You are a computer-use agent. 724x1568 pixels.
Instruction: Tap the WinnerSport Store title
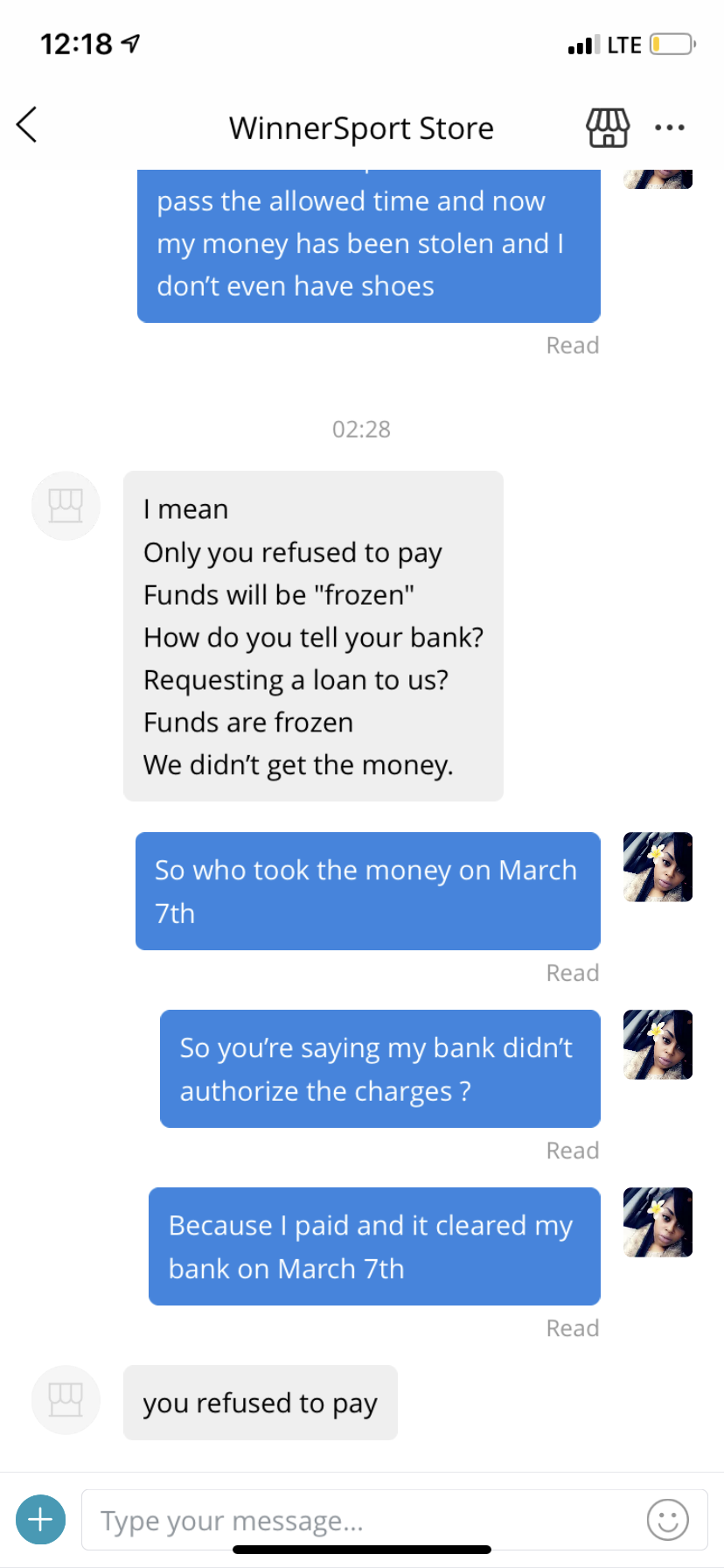click(x=361, y=127)
